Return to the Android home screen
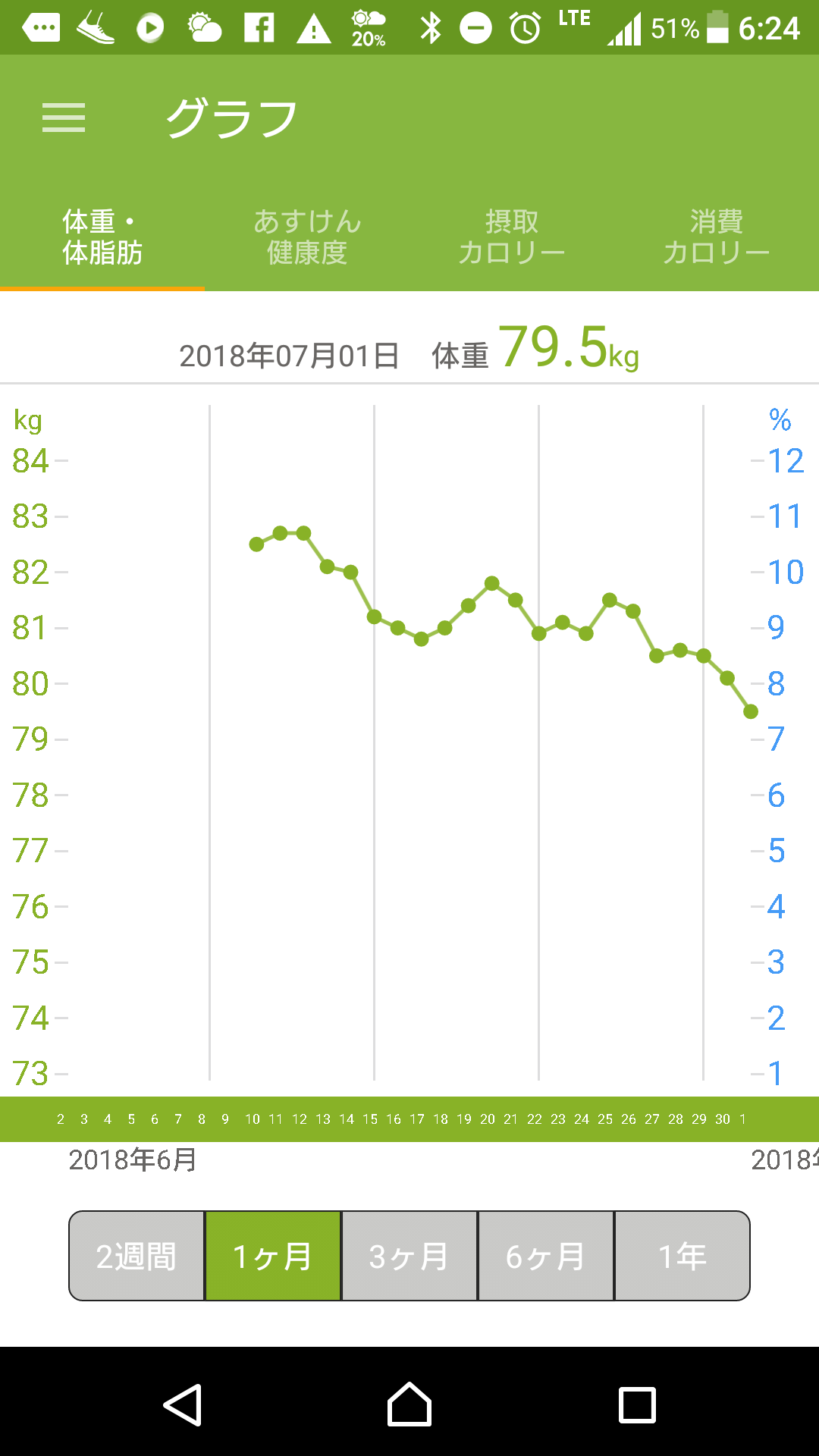The width and height of the screenshot is (819, 1456). pos(409,1404)
